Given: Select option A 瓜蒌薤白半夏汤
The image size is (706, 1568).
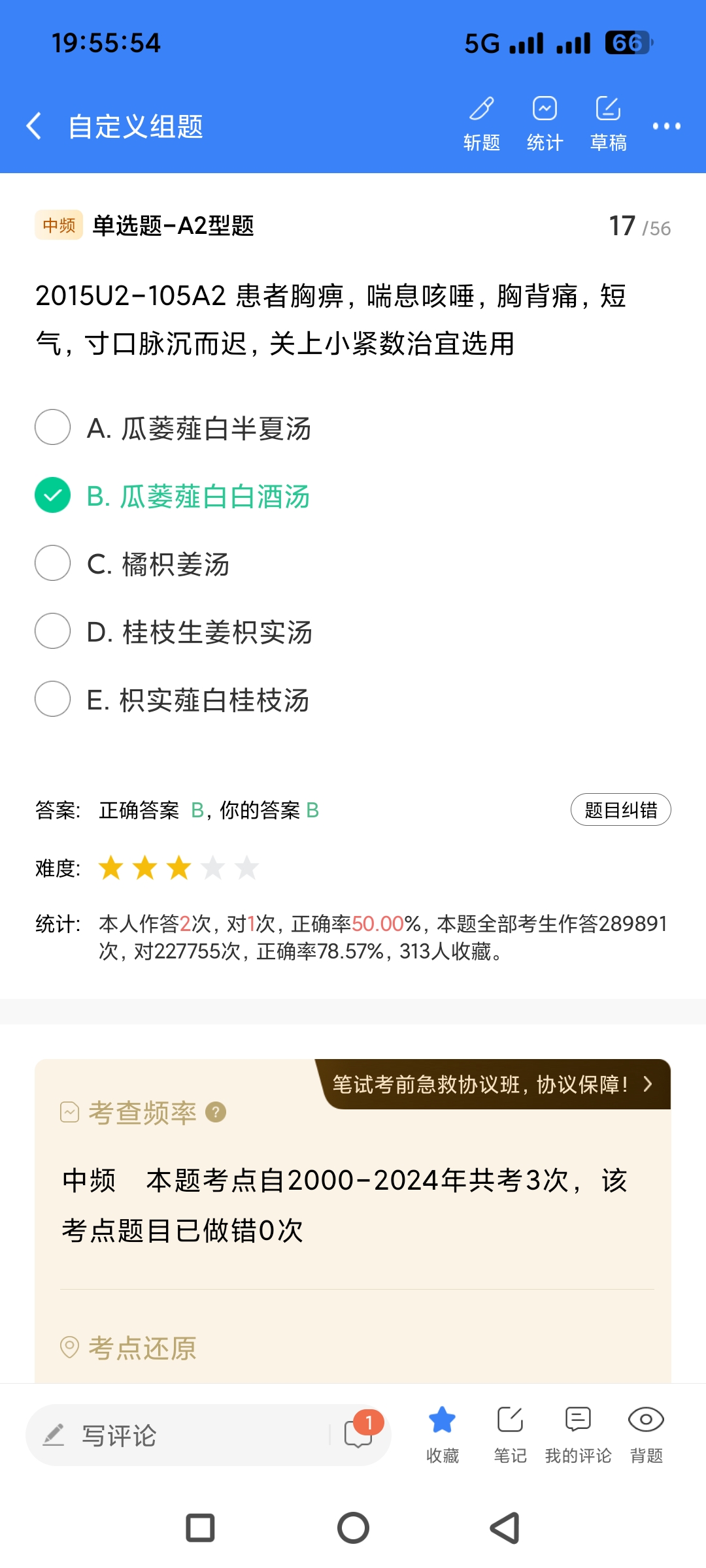Looking at the screenshot, I should point(52,427).
